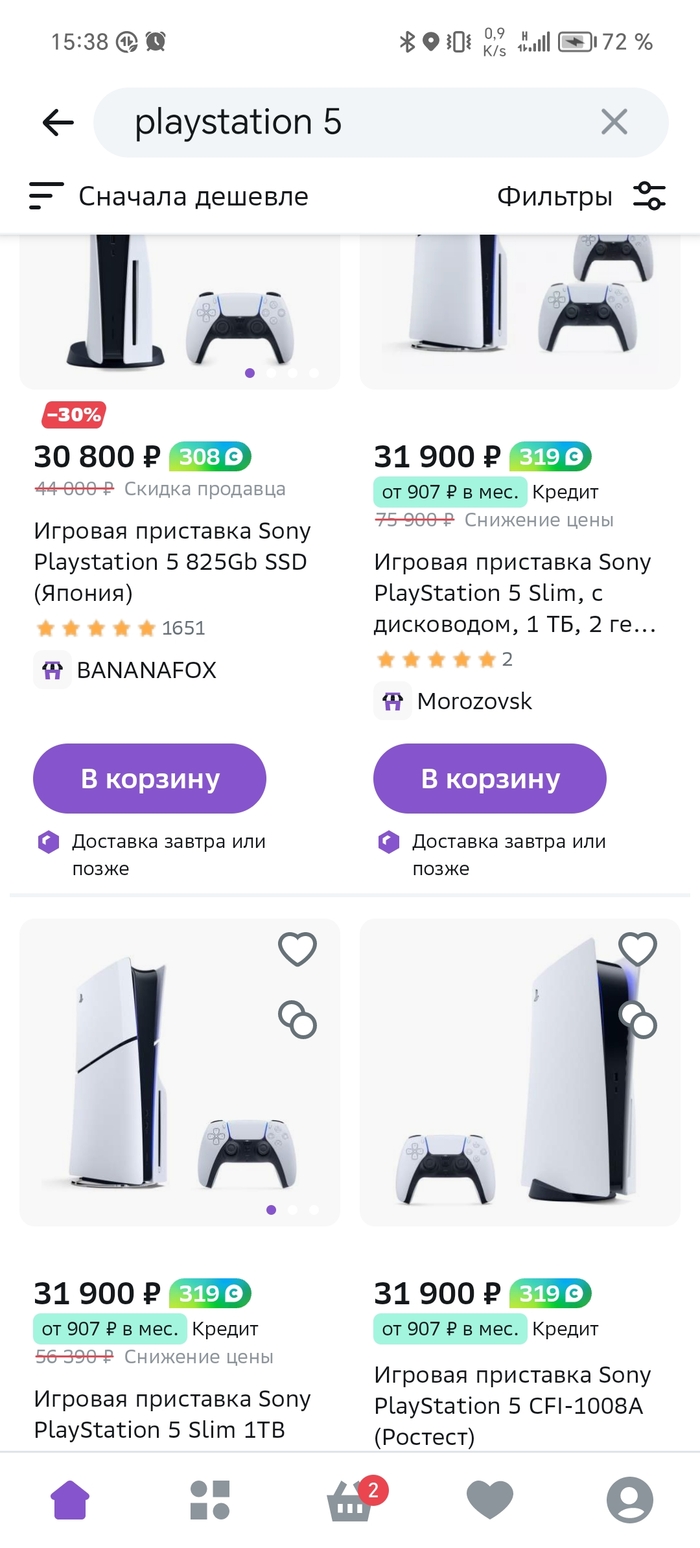The width and height of the screenshot is (700, 1548).
Task: Go to the favorites tab
Action: click(490, 1500)
